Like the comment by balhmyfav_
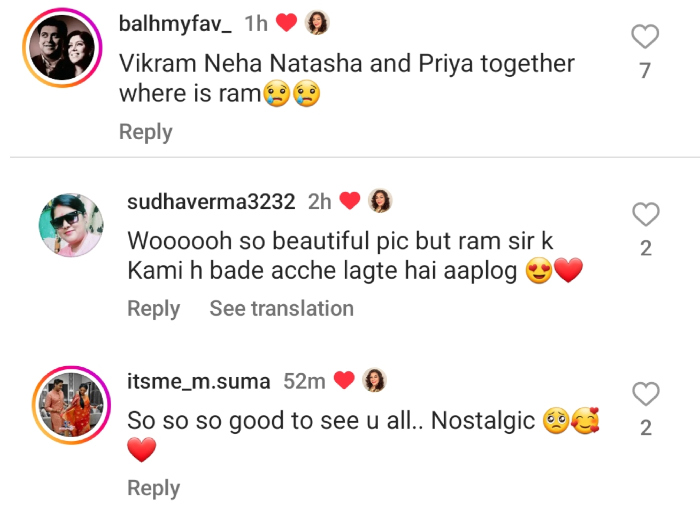 click(x=646, y=37)
